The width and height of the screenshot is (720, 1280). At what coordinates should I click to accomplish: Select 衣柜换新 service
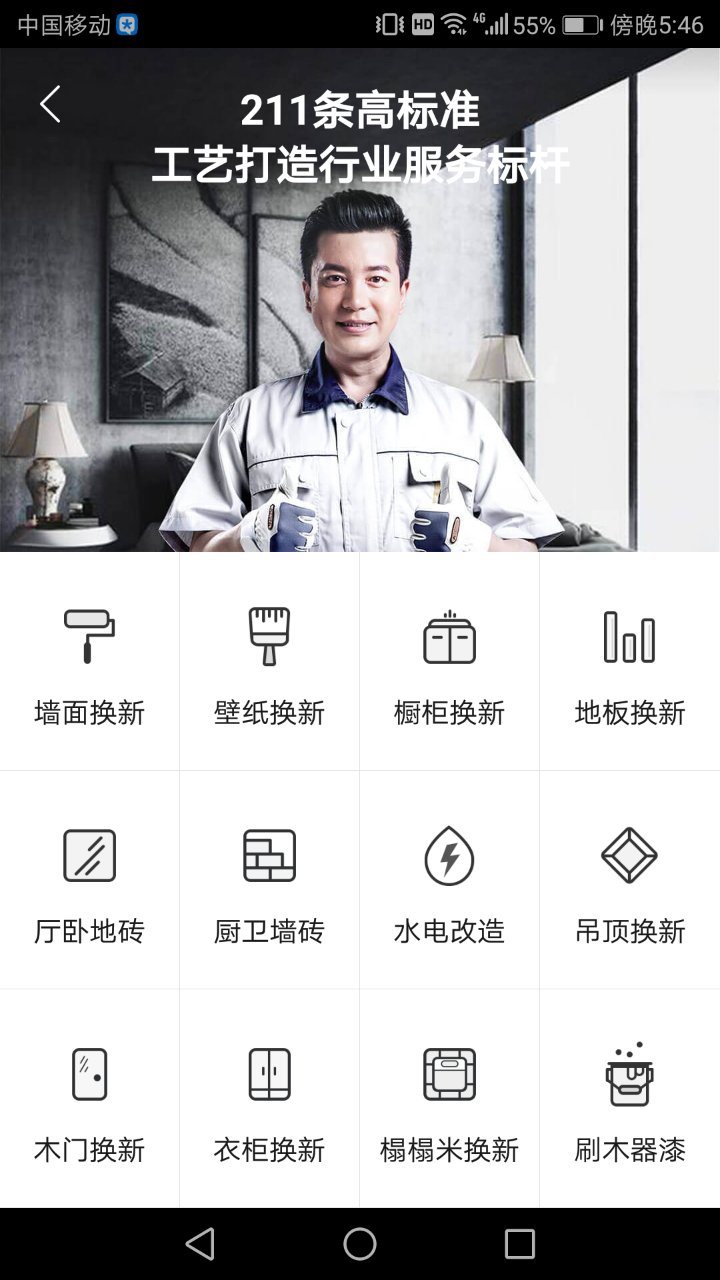pyautogui.click(x=270, y=1098)
